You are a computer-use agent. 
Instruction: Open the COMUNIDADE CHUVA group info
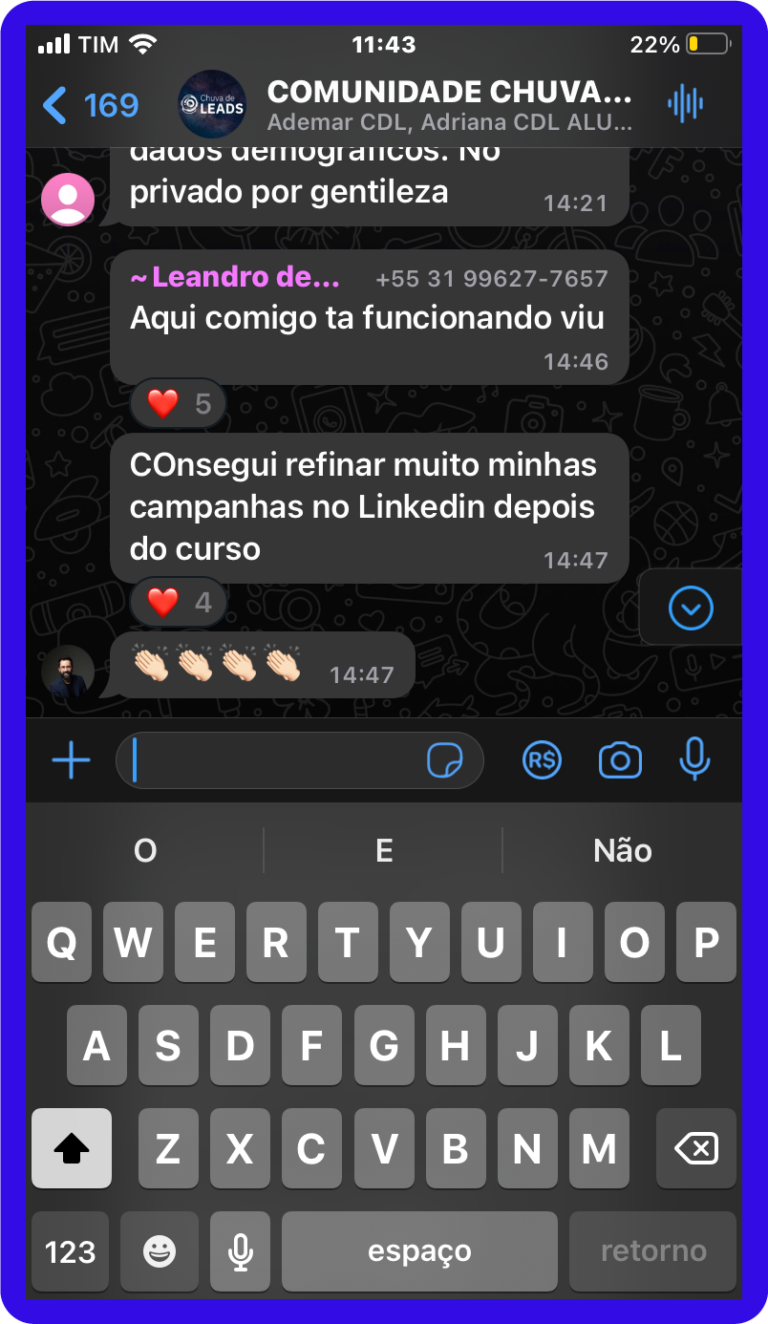point(449,105)
